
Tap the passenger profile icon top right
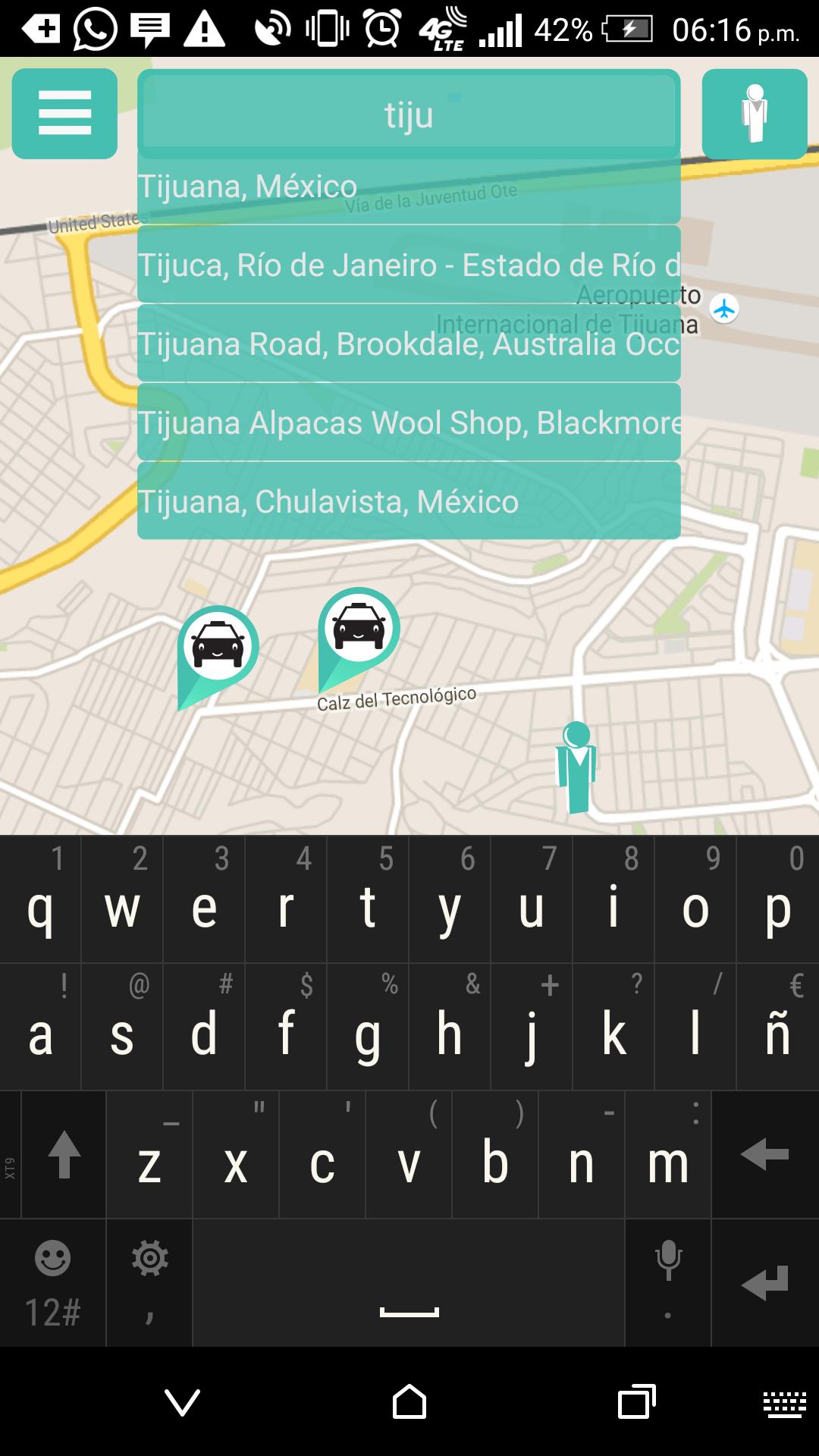(755, 114)
